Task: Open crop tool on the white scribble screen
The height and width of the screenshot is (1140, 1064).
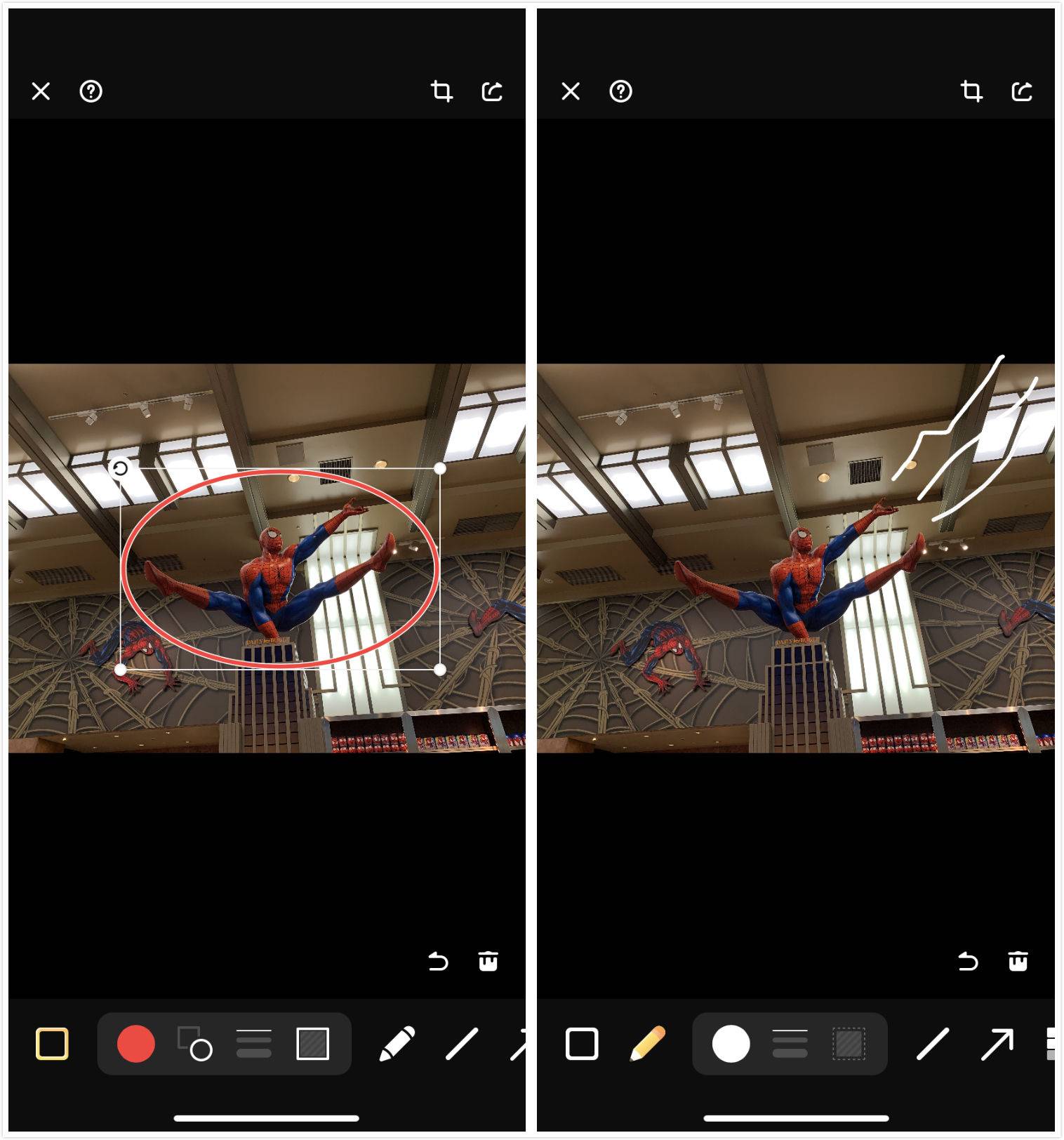Action: 971,91
